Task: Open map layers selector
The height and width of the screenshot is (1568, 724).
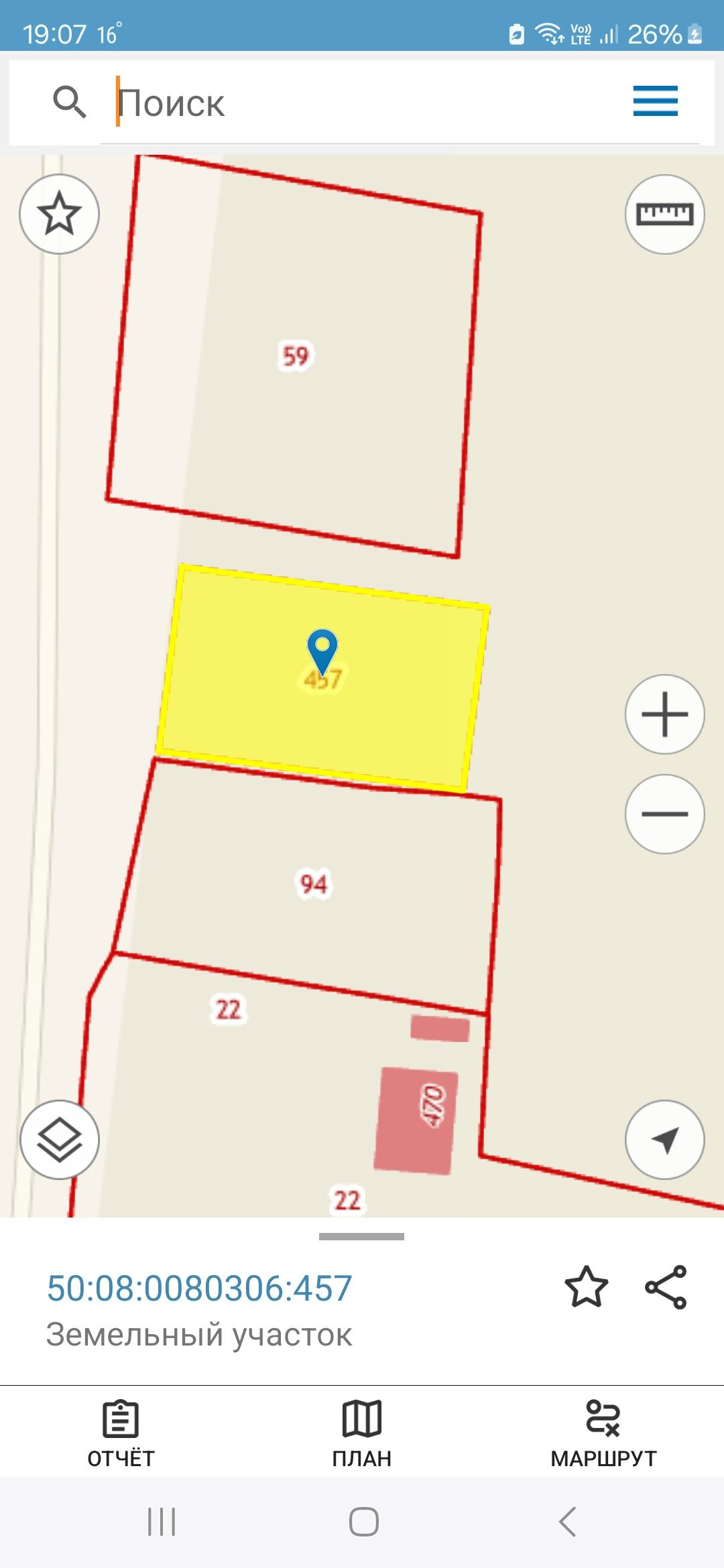Action: click(59, 1140)
